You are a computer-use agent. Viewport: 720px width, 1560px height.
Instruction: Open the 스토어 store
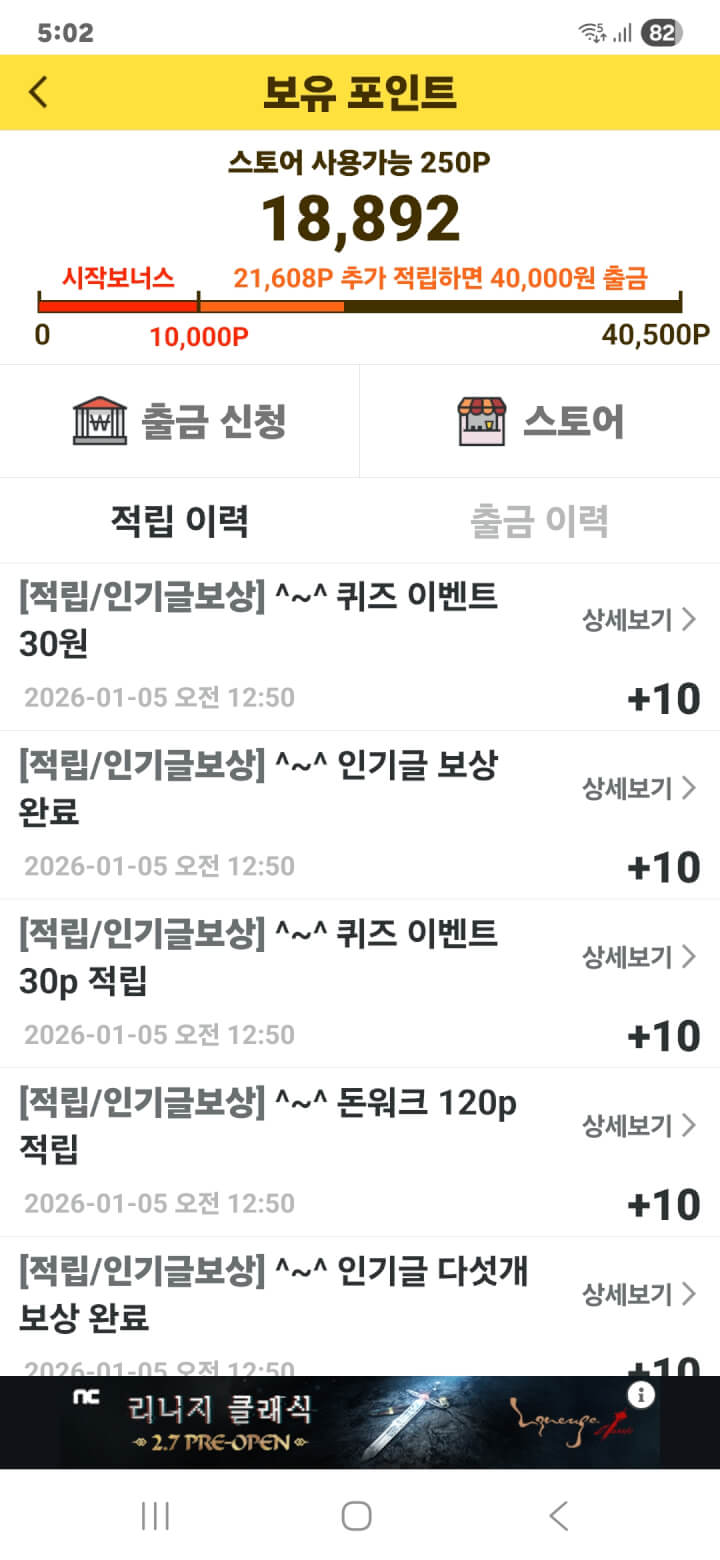tap(540, 421)
